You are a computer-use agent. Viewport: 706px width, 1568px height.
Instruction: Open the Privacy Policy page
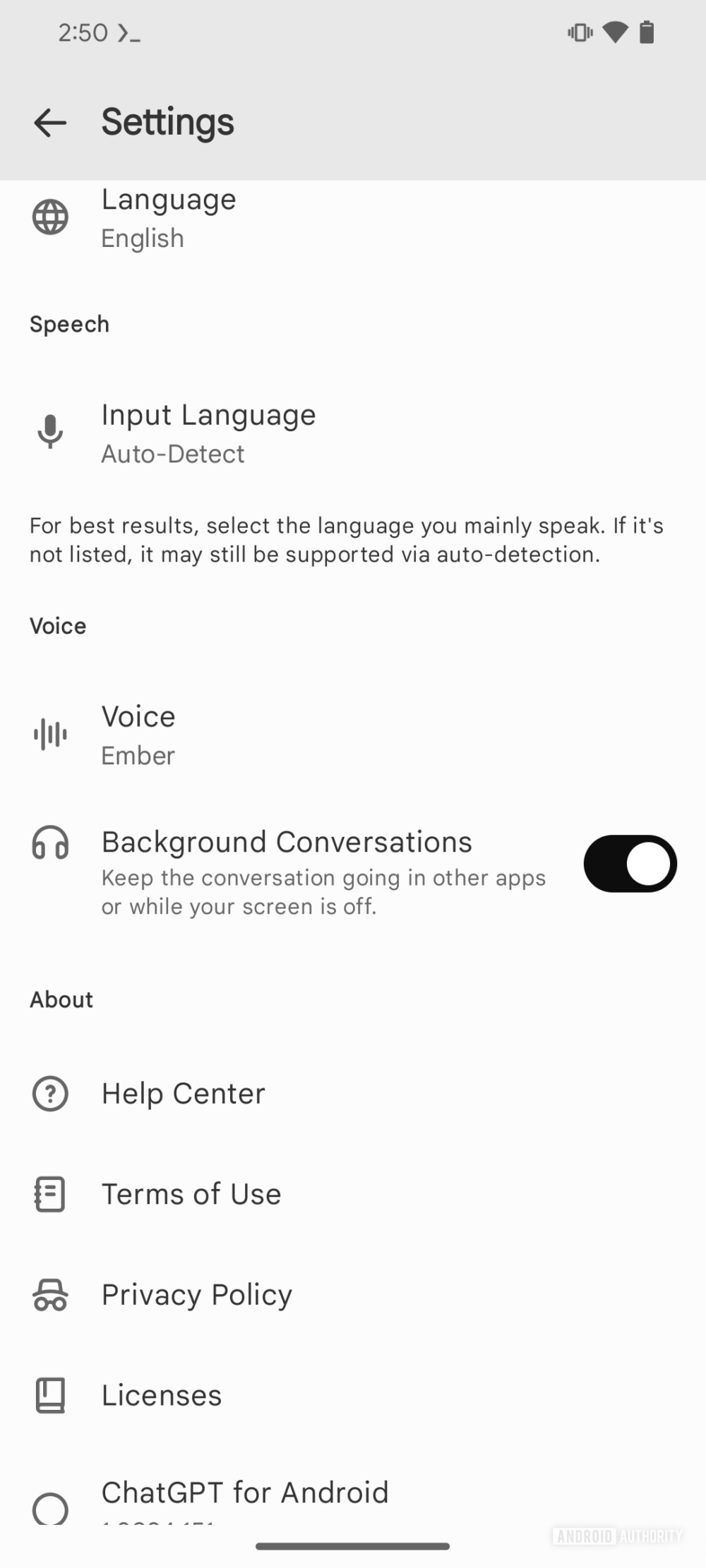pos(282,1295)
